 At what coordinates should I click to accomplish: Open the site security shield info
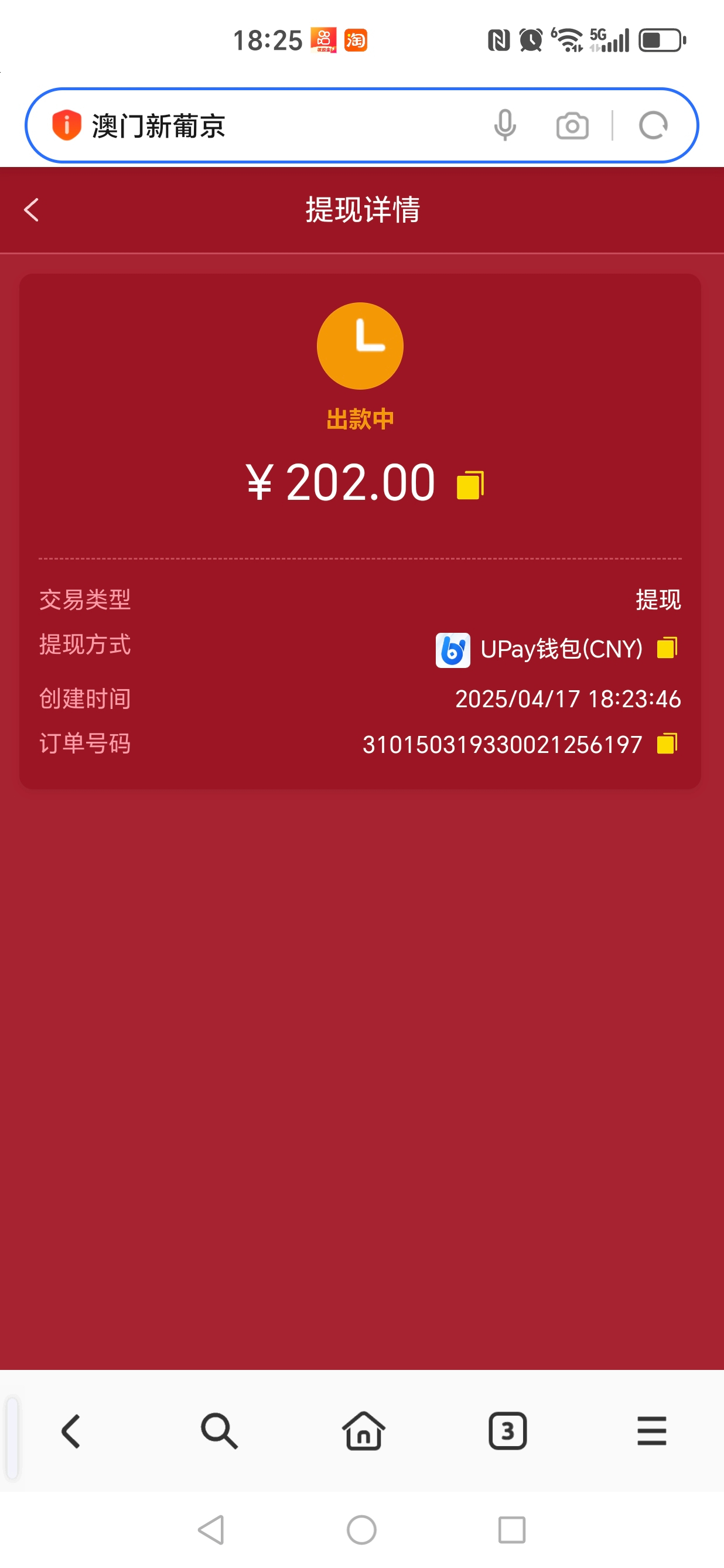coord(67,125)
